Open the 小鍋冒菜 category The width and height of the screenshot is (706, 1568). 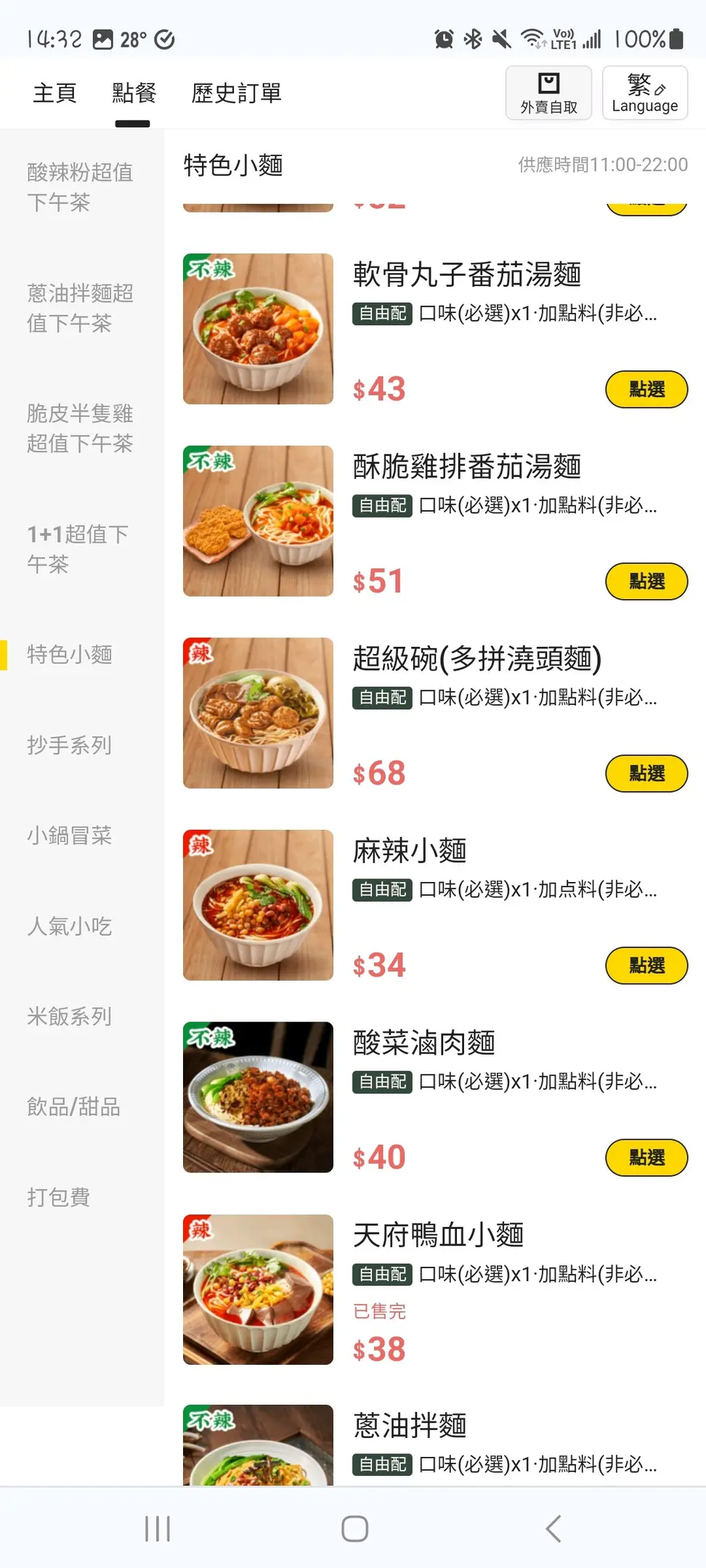click(70, 836)
